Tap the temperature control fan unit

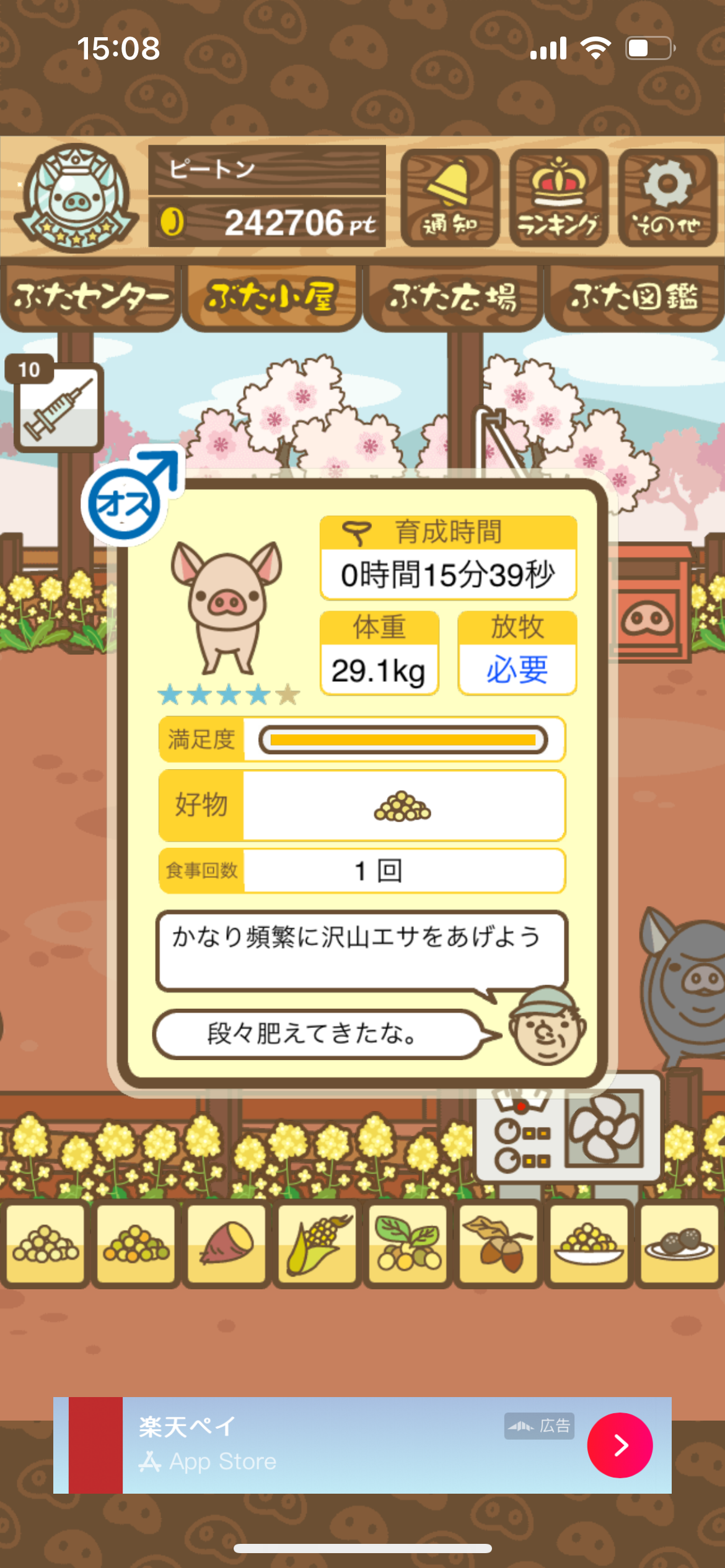(x=567, y=1127)
